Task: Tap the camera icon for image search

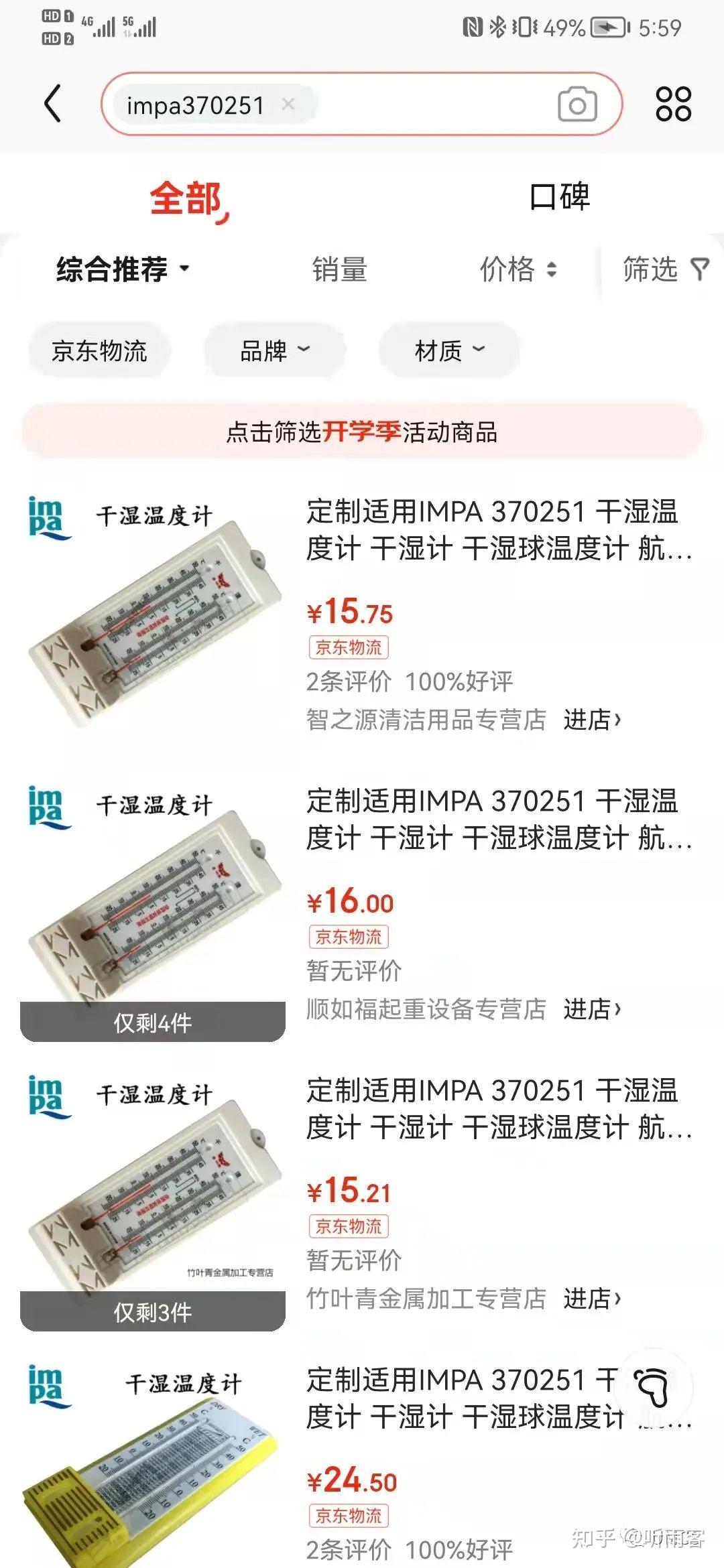Action: point(578,105)
